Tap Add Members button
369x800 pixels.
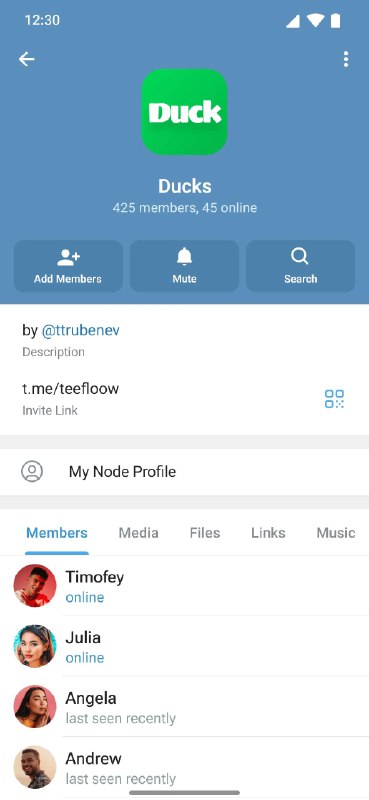[68, 266]
